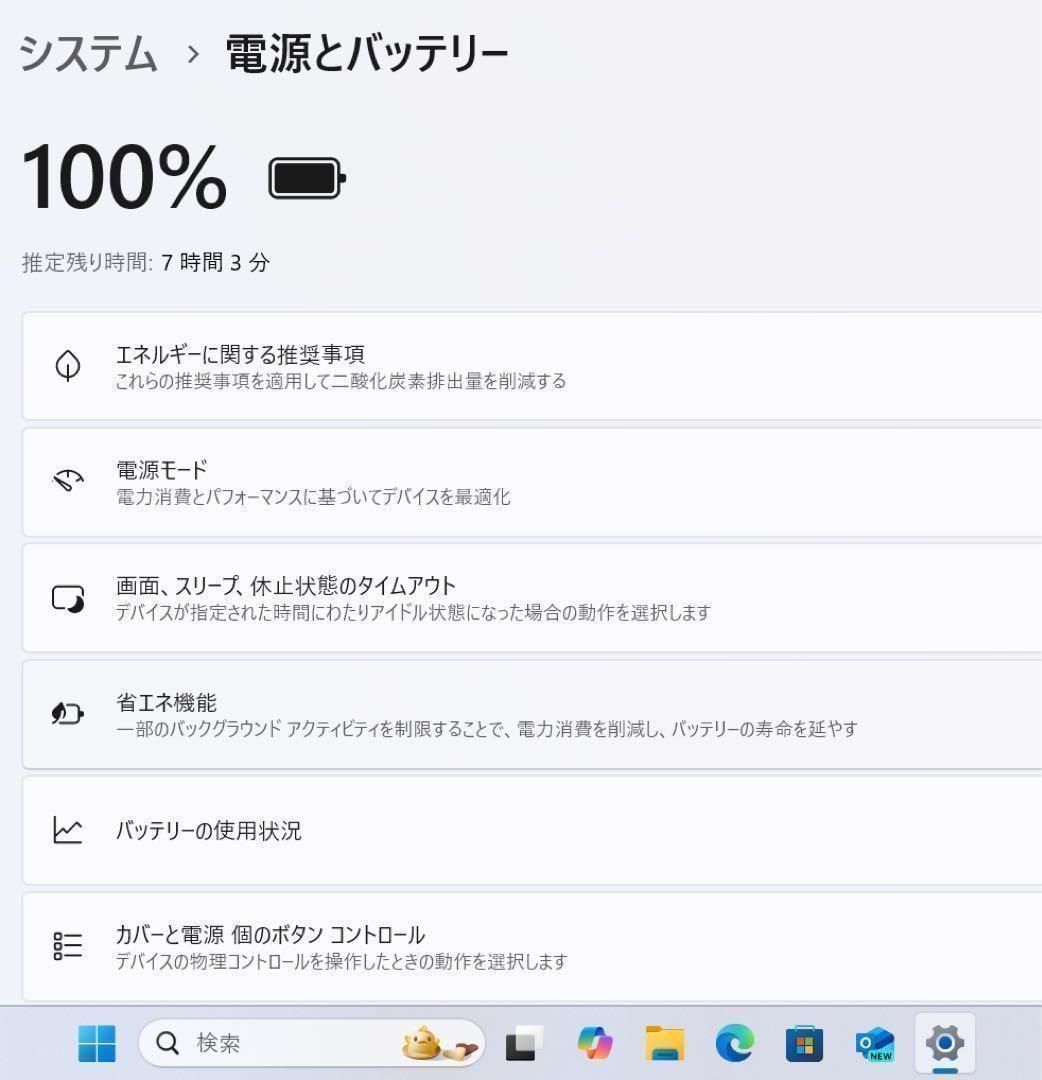Open File Explorer from taskbar
Screen dimensions: 1042x1080
(x=665, y=1044)
